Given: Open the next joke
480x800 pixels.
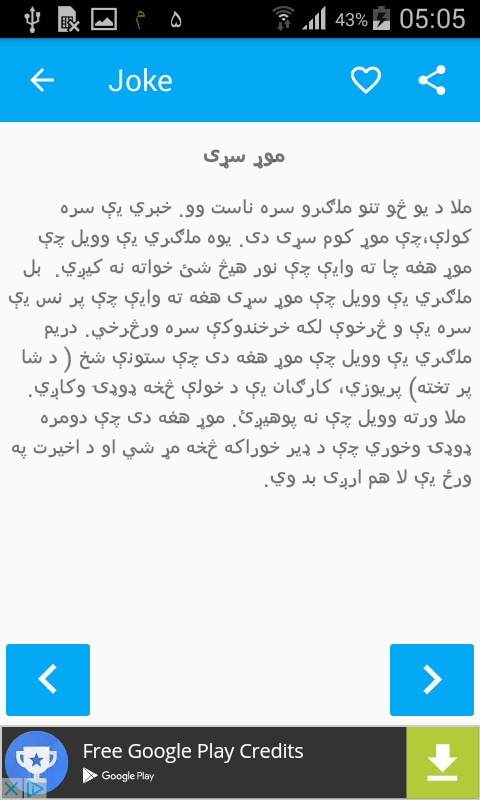Looking at the screenshot, I should (432, 680).
